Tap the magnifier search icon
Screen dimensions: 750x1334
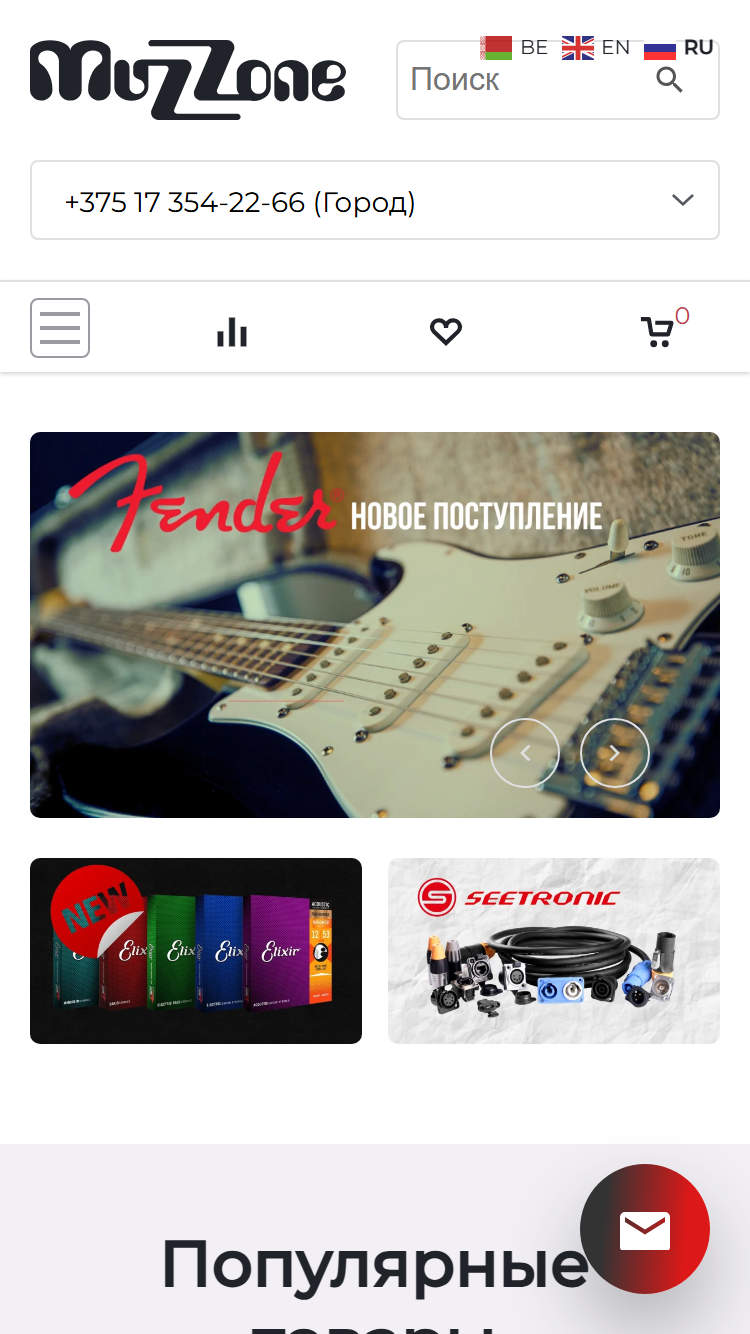pyautogui.click(x=669, y=80)
